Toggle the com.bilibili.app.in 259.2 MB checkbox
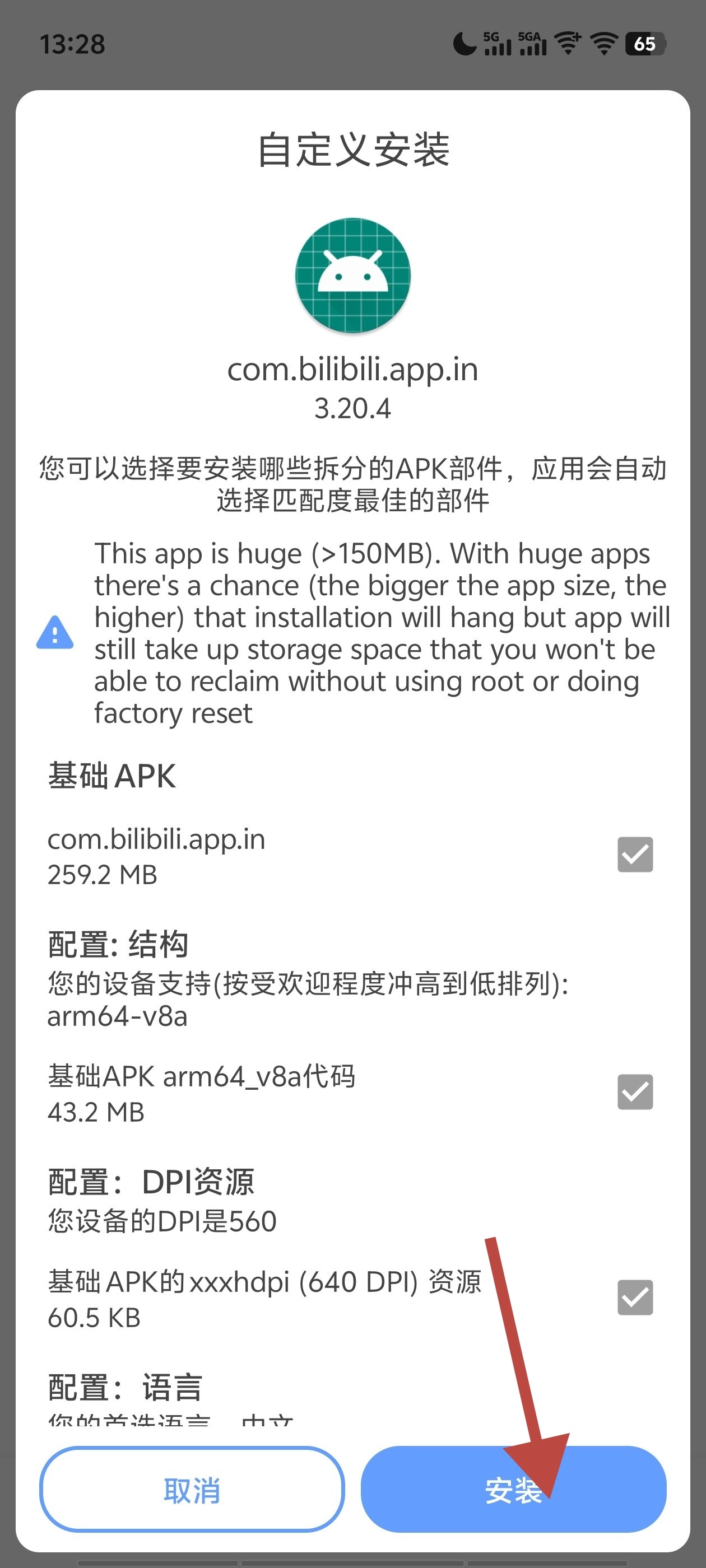 (635, 855)
